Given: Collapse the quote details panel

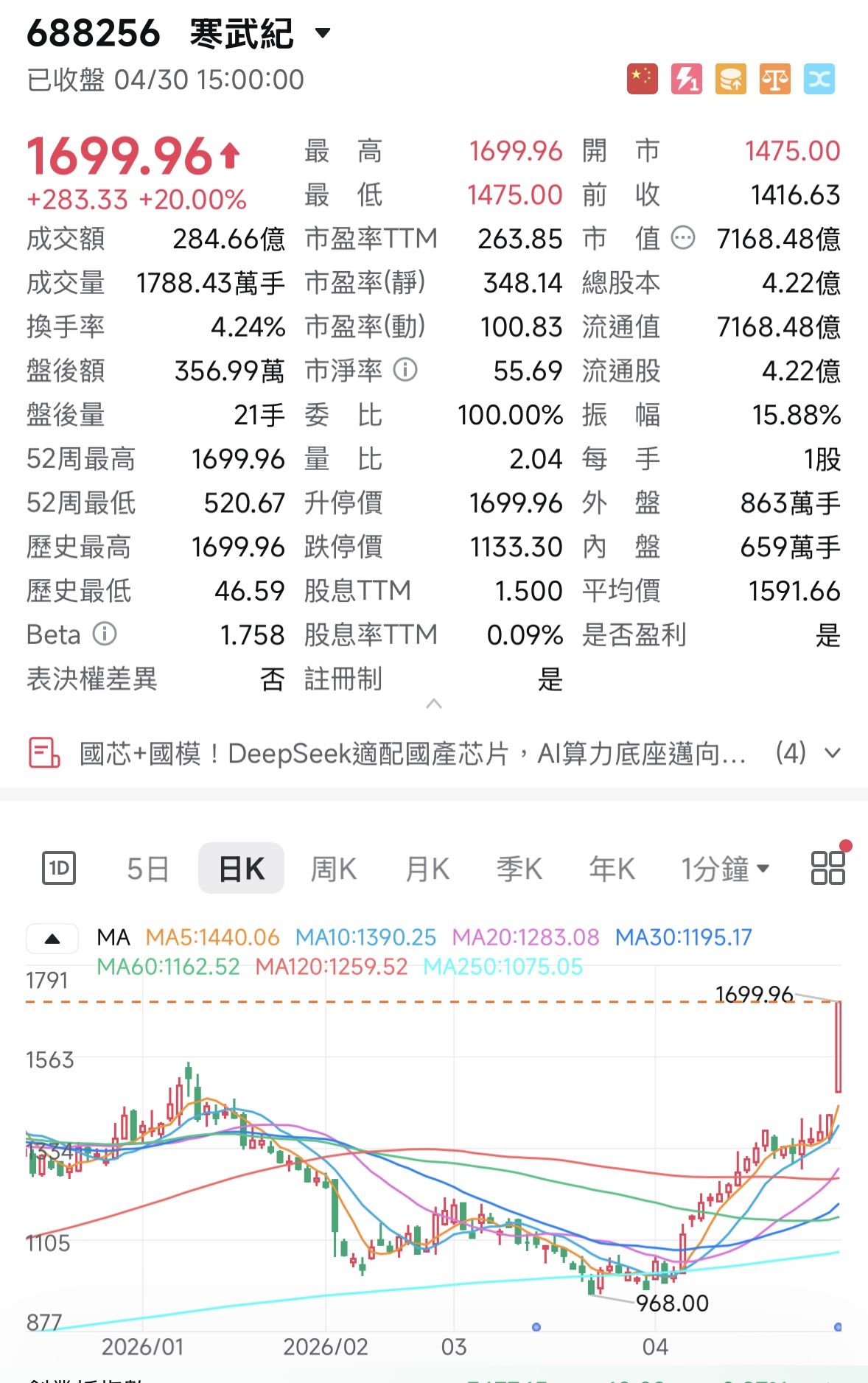Looking at the screenshot, I should (434, 704).
